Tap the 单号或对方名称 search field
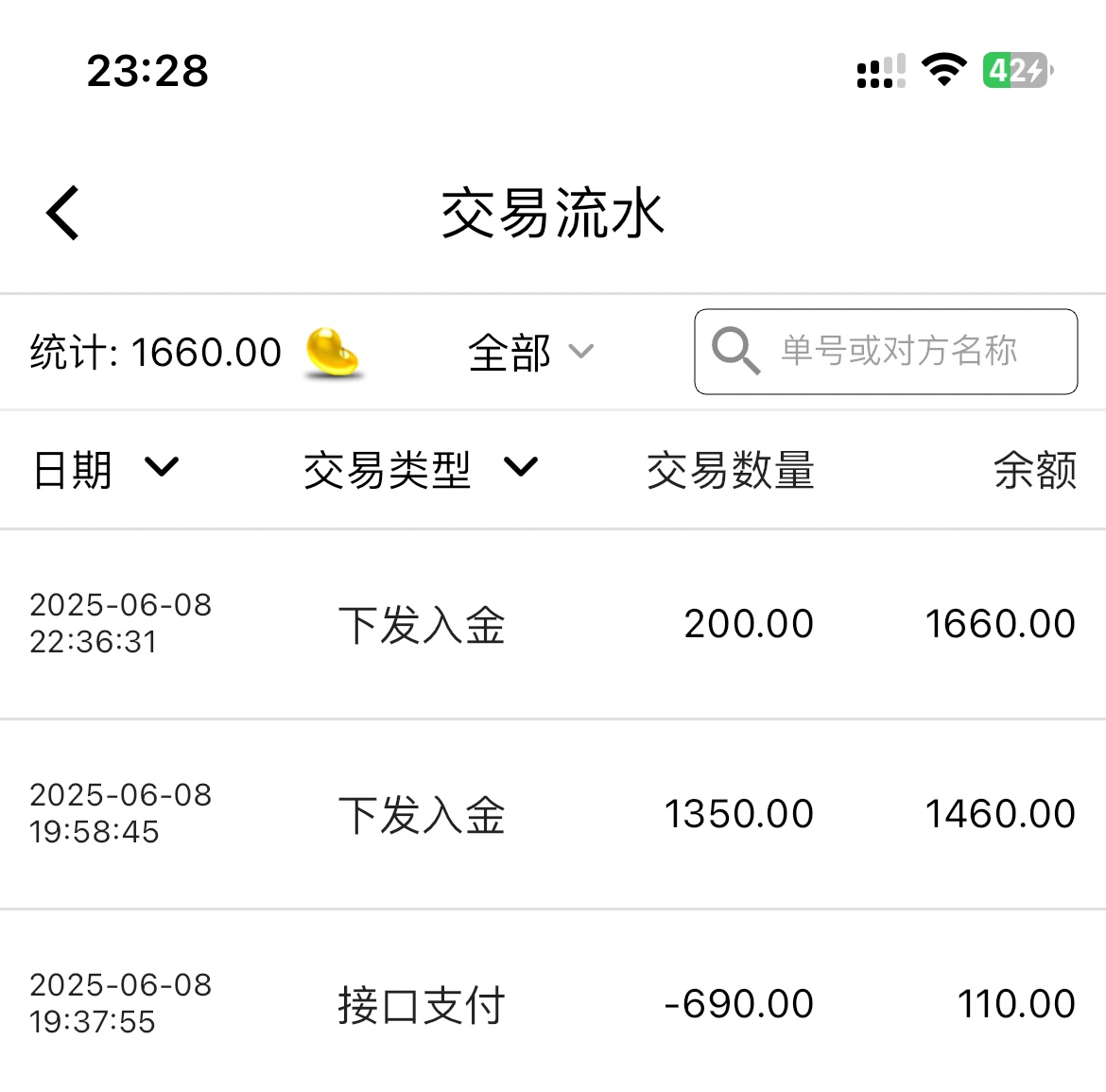Viewport: 1106px width, 1092px height. (896, 351)
